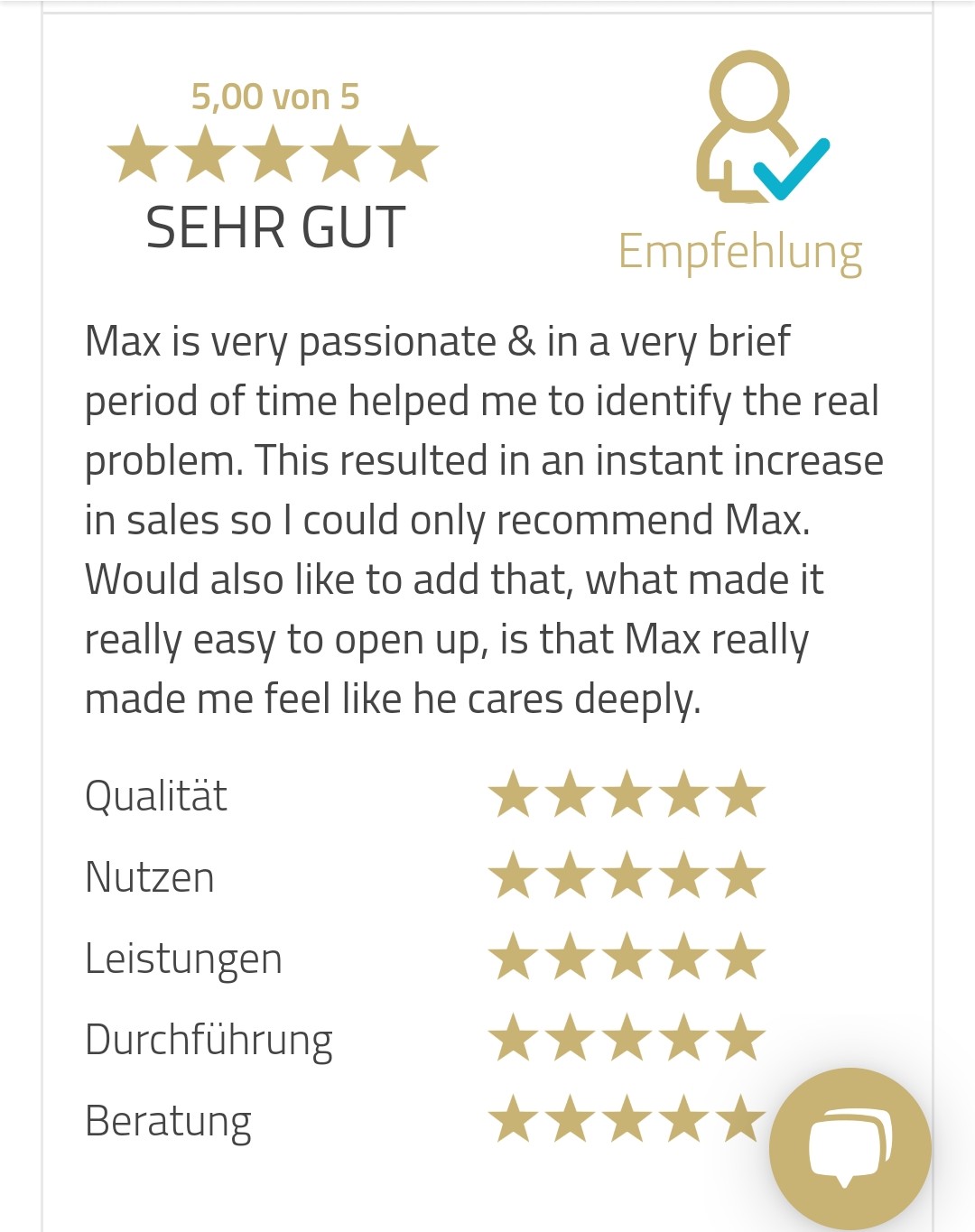Screen dimensions: 975x1232
Task: Open the chat widget bubble
Action: [850, 1147]
